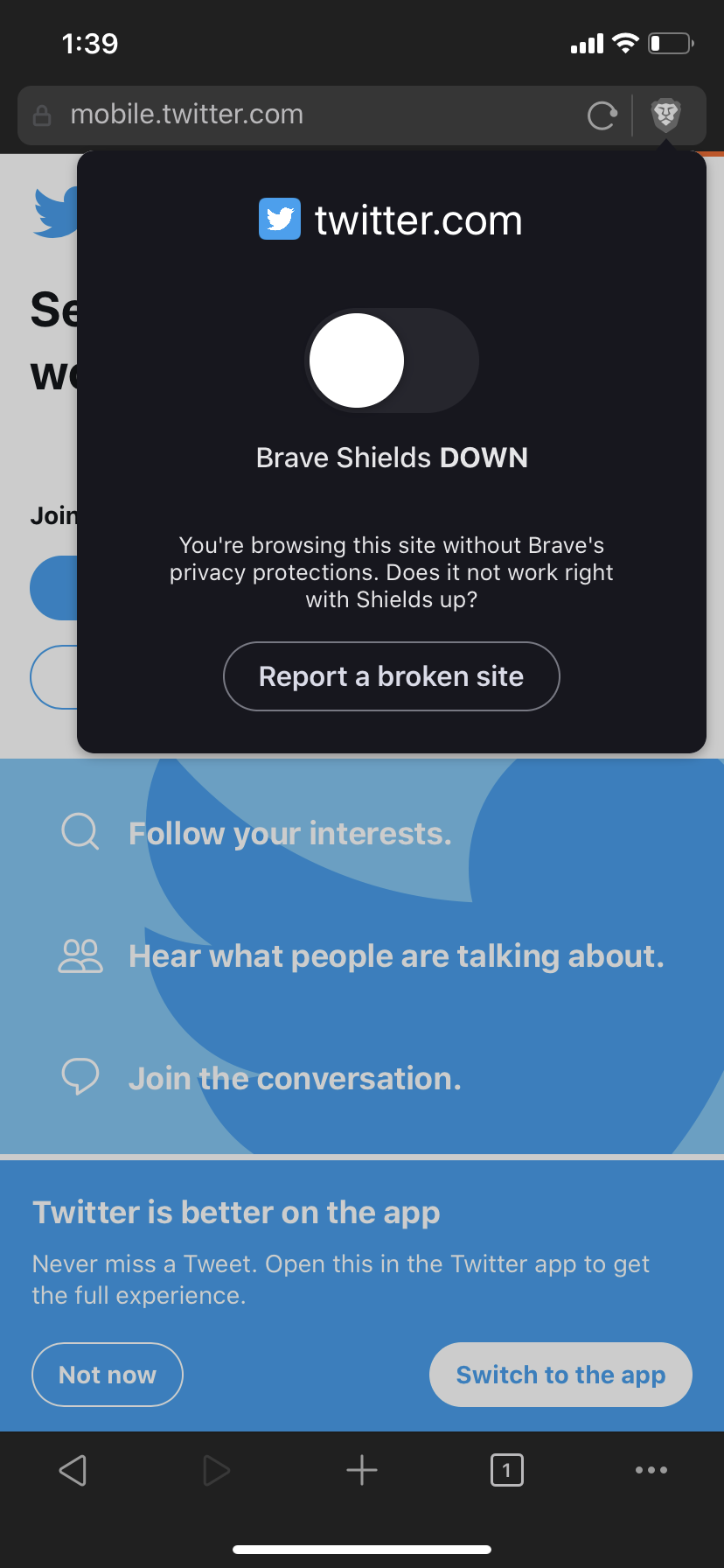Reload the page from the address bar
The width and height of the screenshot is (724, 1568).
602,115
